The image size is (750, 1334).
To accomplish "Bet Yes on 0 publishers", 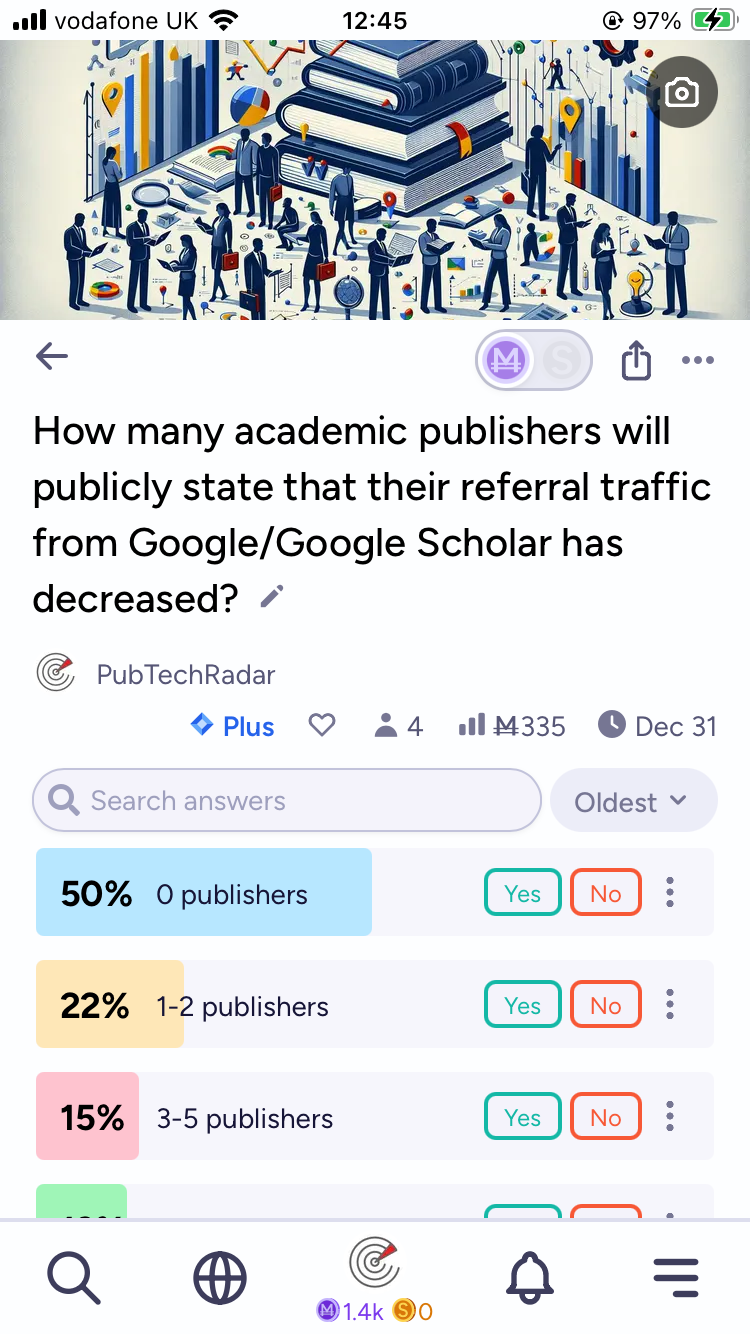I will tap(522, 893).
